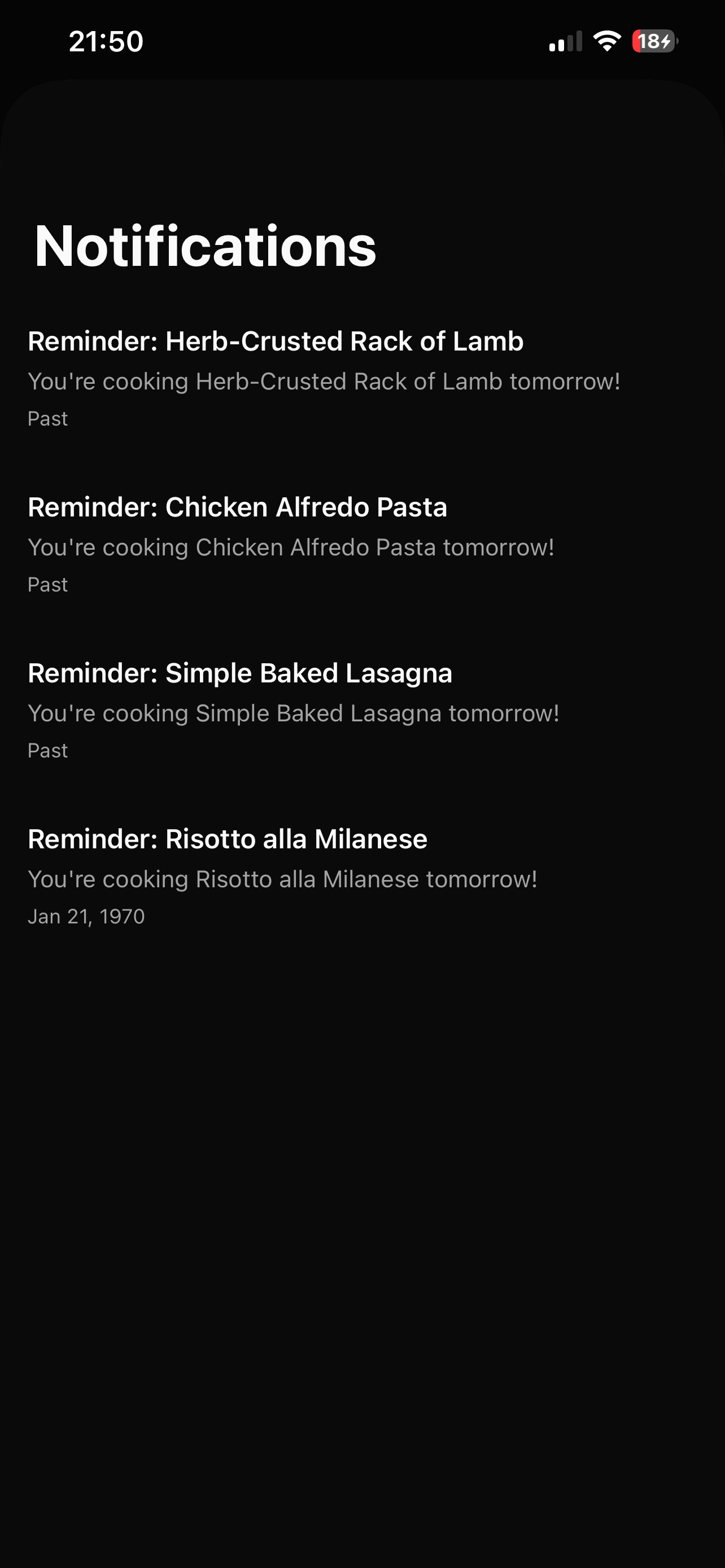Select the Chicken Alfredo Pasta reminder
The image size is (725, 1568).
(291, 544)
